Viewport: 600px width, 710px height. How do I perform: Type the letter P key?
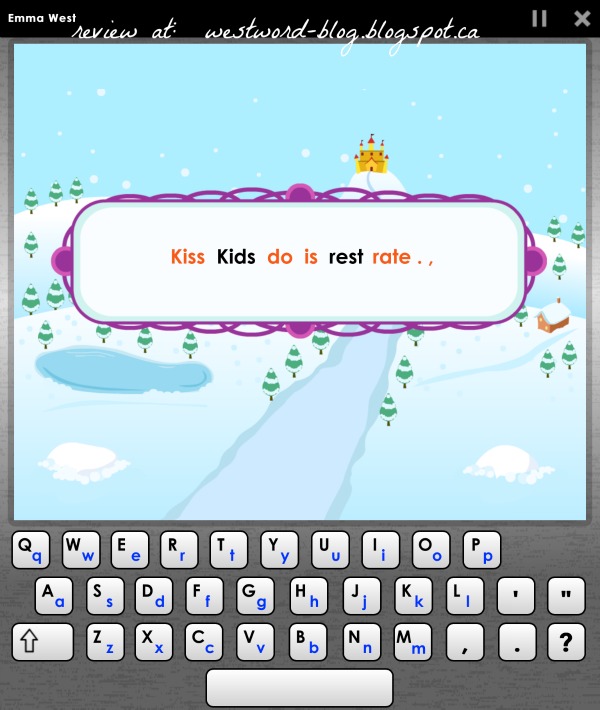tap(482, 550)
